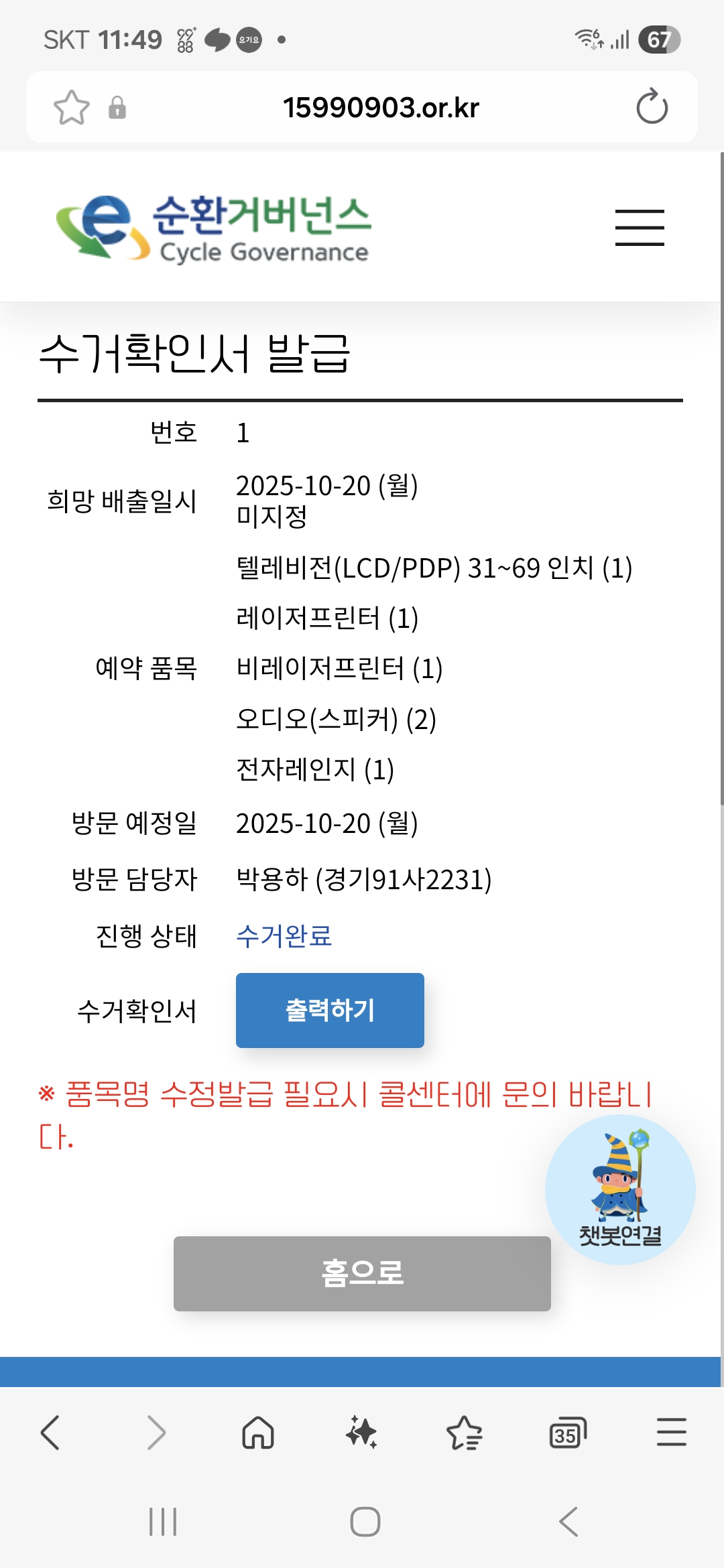724x1568 pixels.
Task: Open the hamburger menu on the site header
Action: click(x=640, y=227)
